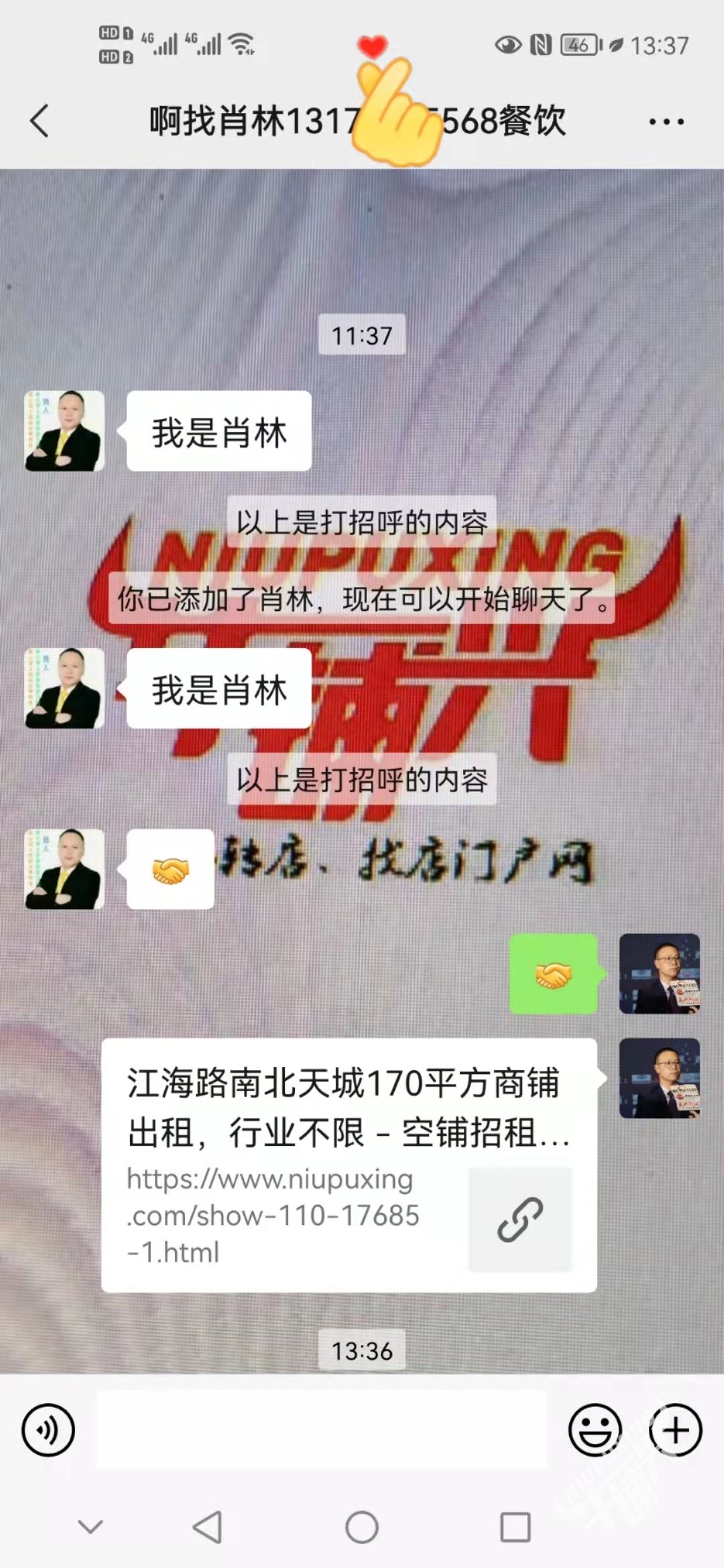The image size is (724, 1568).
Task: Open chat info three-dot menu
Action: pos(666,122)
